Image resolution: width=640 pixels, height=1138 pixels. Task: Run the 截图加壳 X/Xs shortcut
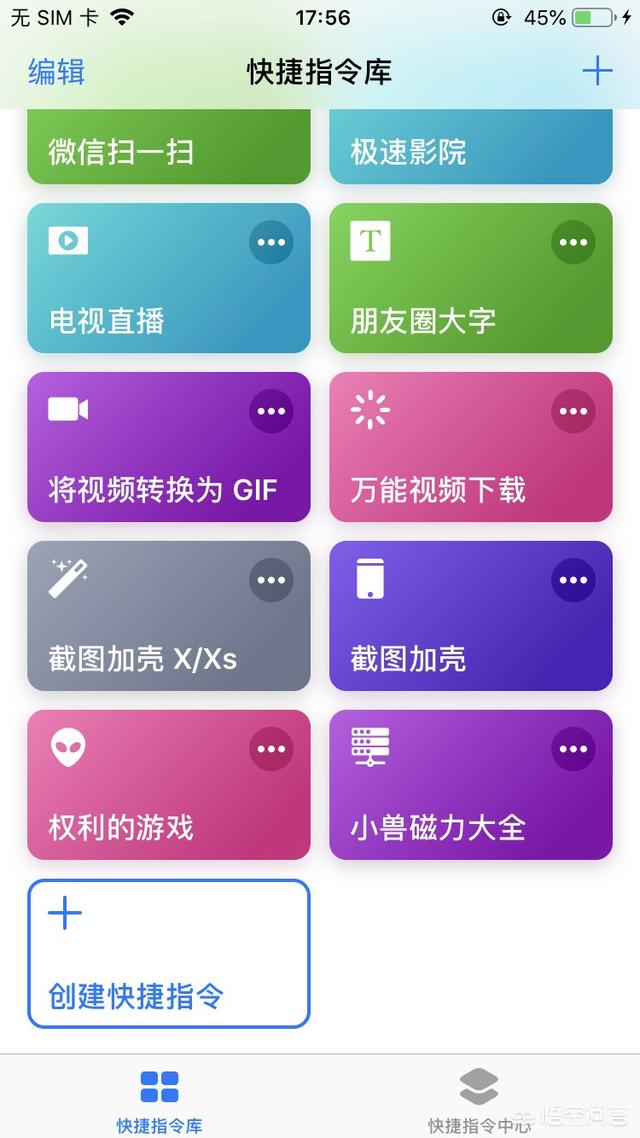pyautogui.click(x=169, y=616)
